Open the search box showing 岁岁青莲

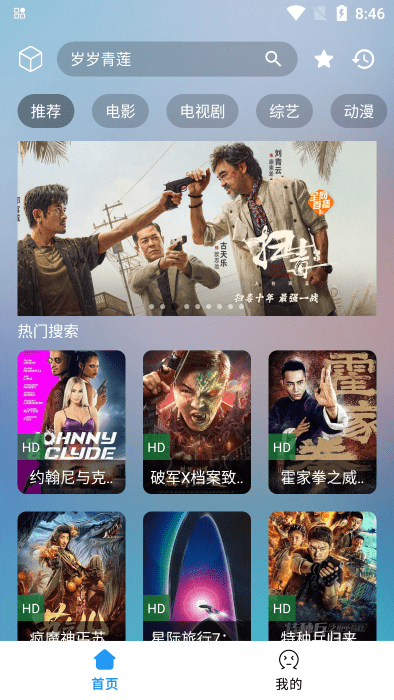coord(177,59)
